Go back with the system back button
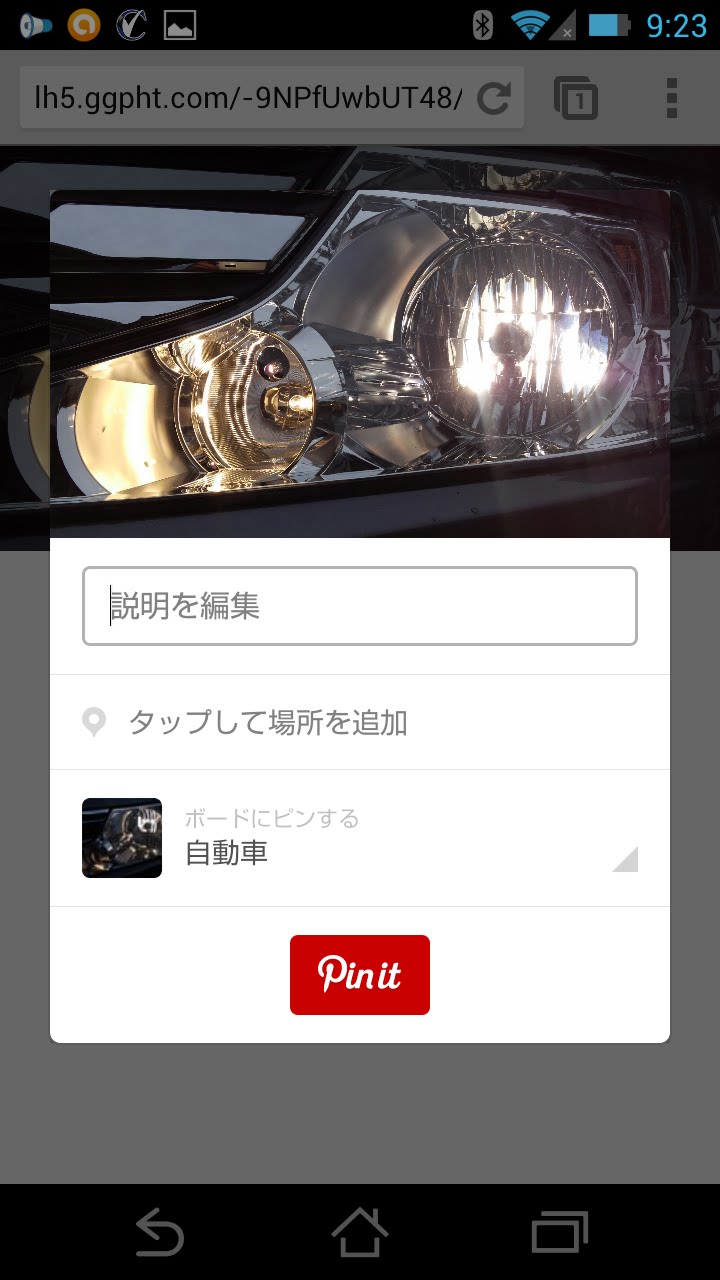 pos(160,1232)
